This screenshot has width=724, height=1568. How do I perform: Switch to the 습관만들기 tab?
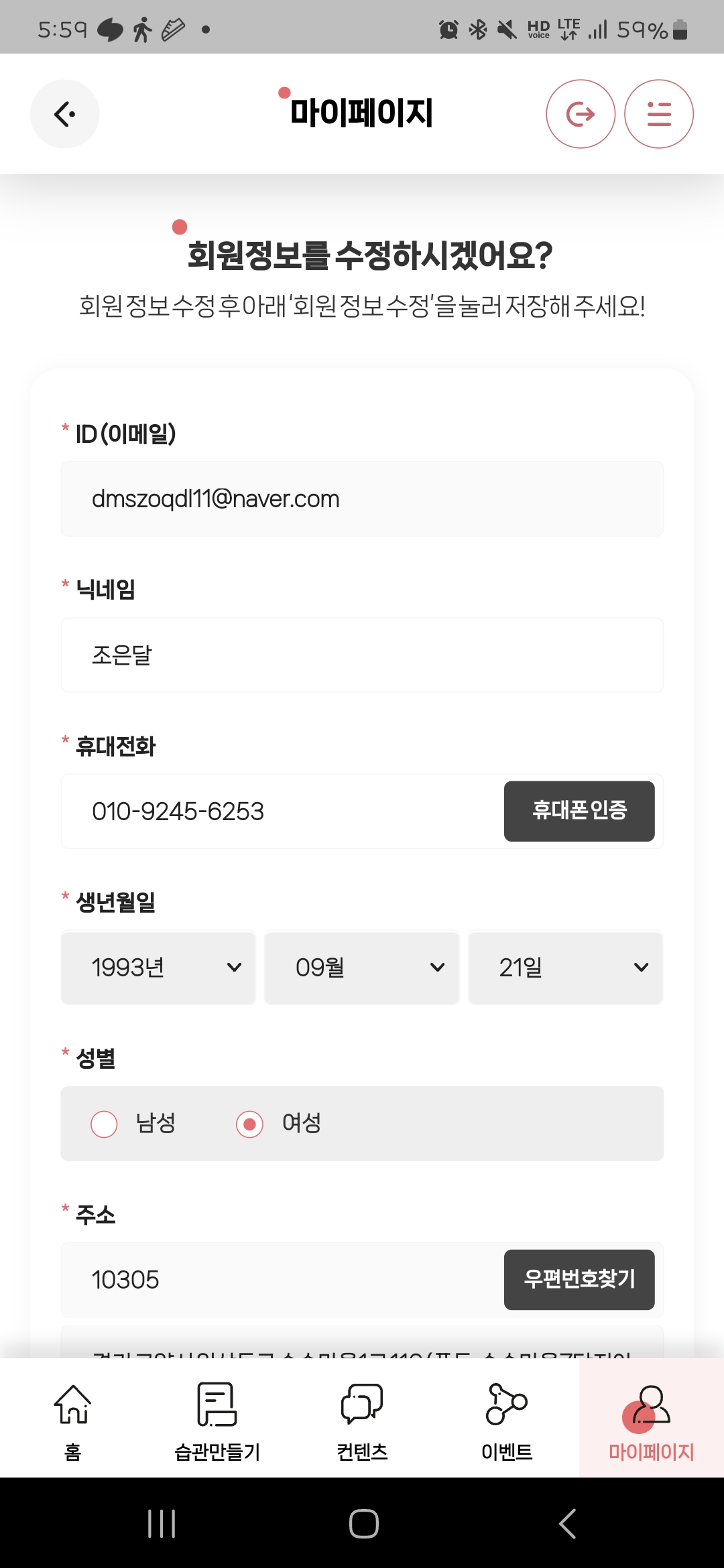[x=217, y=1419]
